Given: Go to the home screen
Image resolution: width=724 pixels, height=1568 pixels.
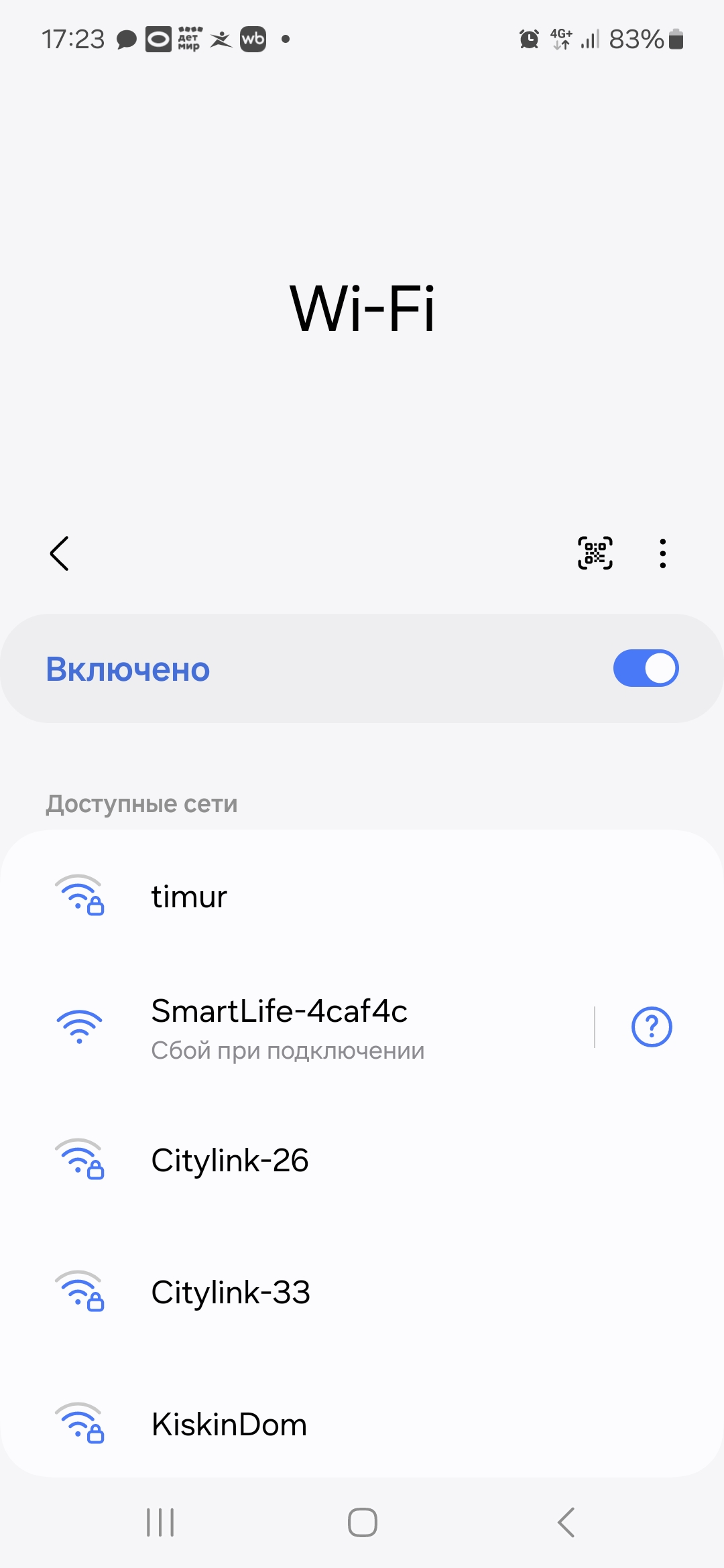Looking at the screenshot, I should point(362,1522).
